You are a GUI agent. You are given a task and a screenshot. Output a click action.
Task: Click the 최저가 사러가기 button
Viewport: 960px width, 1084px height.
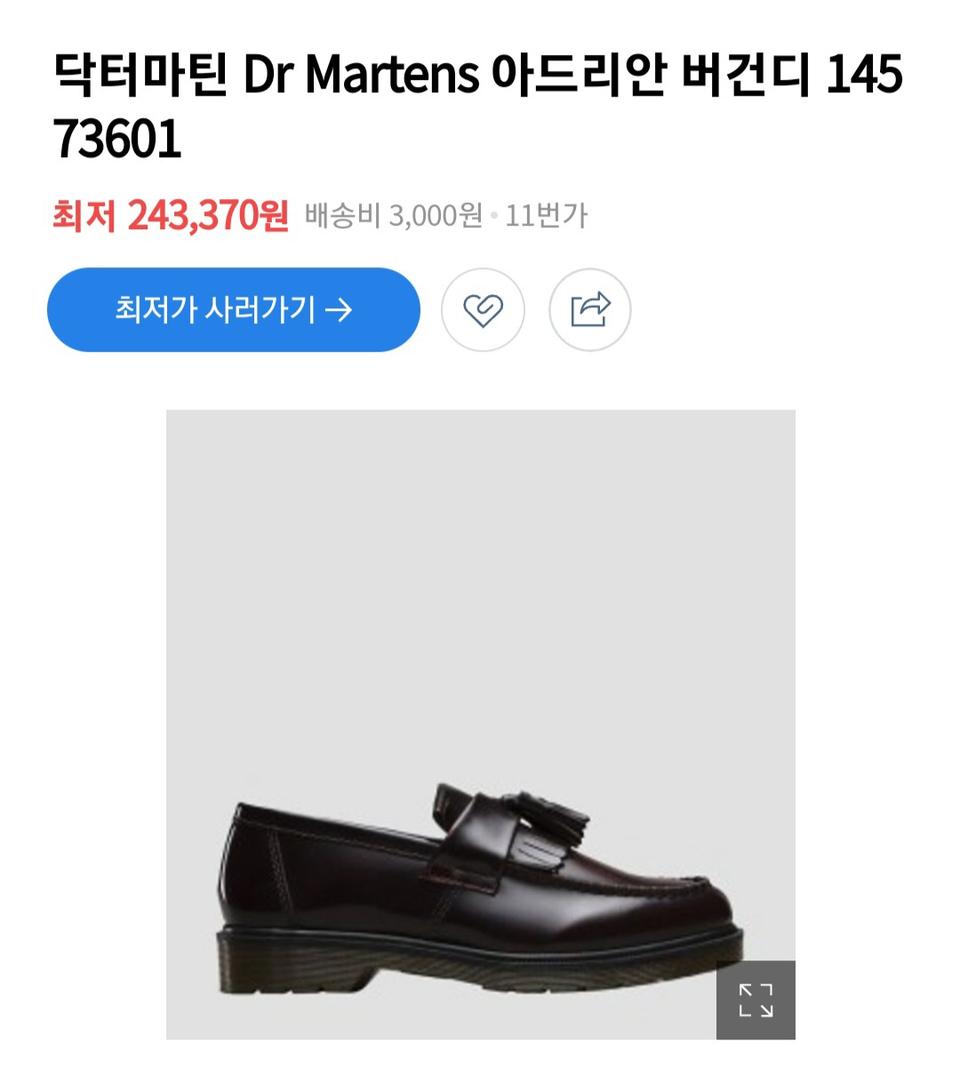point(233,310)
